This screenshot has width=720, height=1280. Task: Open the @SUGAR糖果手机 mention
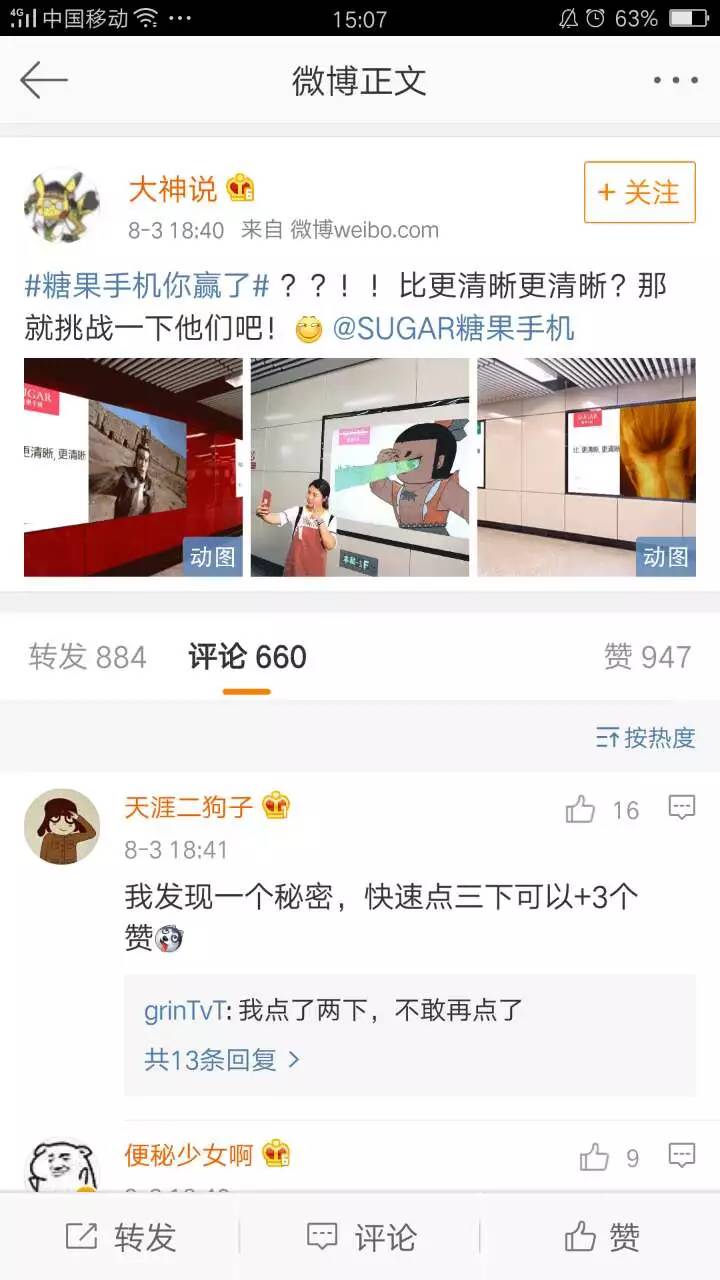[x=453, y=328]
